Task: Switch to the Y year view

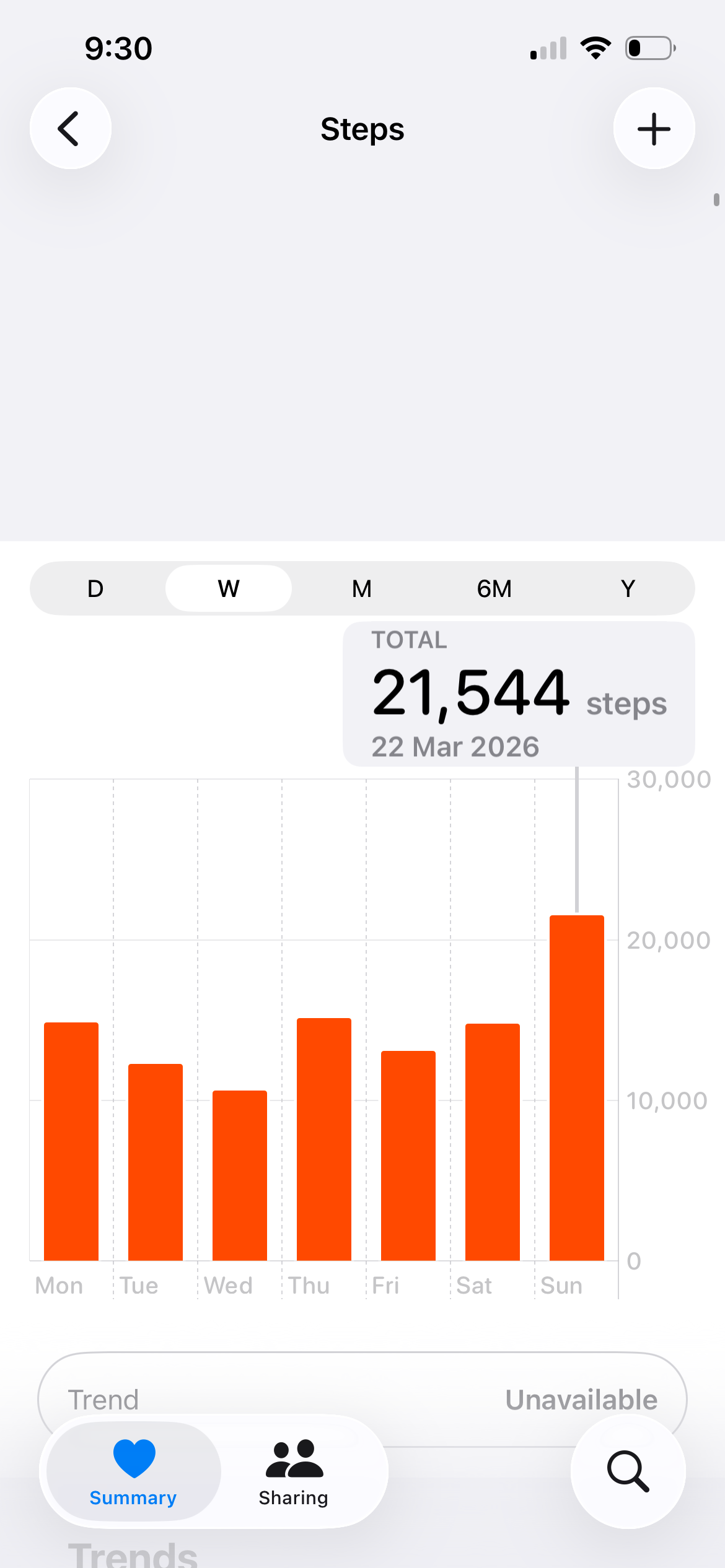Action: click(x=628, y=588)
